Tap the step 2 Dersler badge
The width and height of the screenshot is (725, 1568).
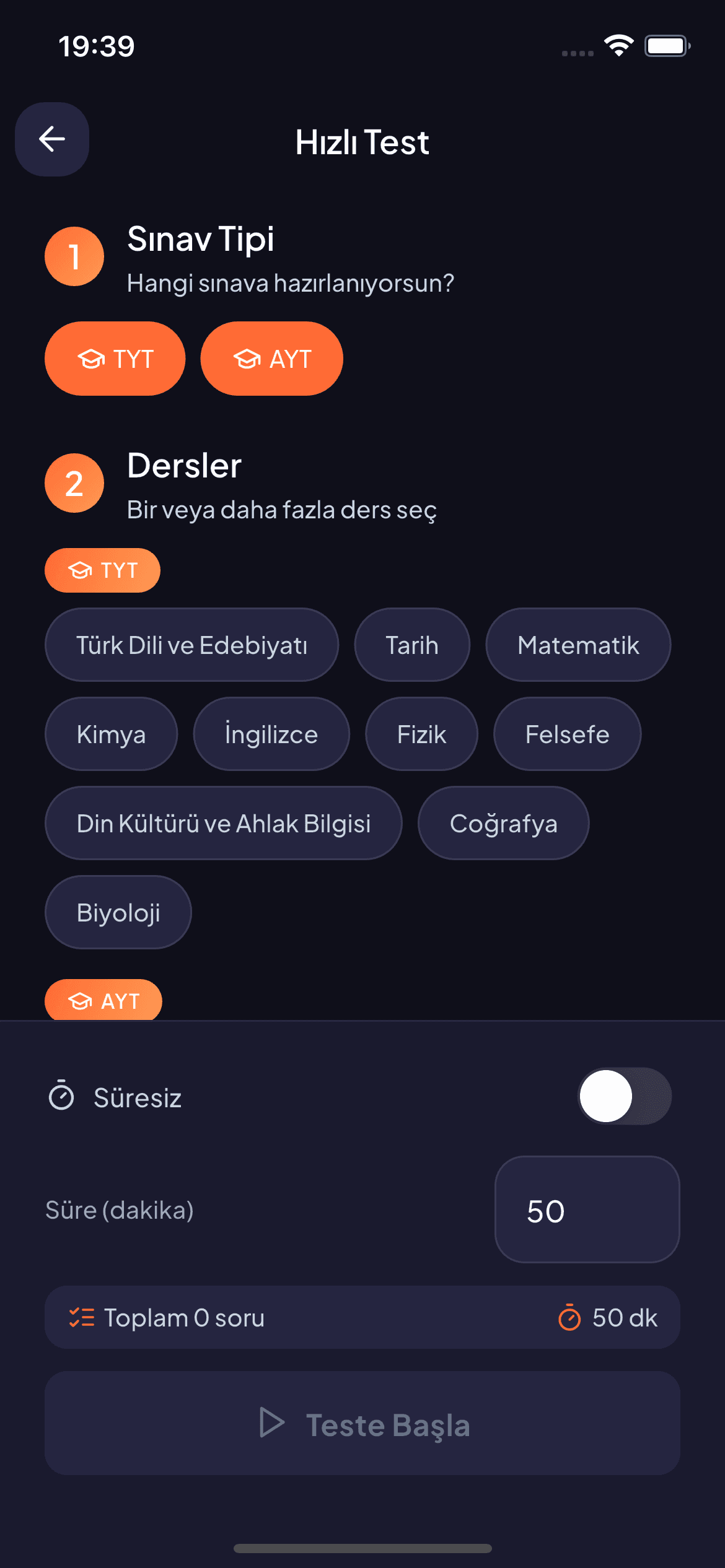[x=74, y=484]
